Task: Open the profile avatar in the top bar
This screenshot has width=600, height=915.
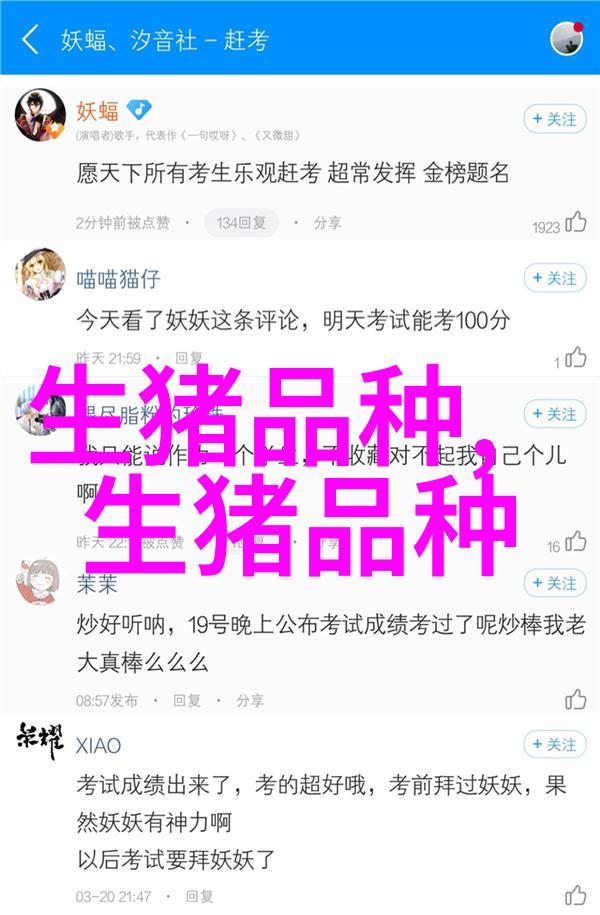Action: coord(566,39)
